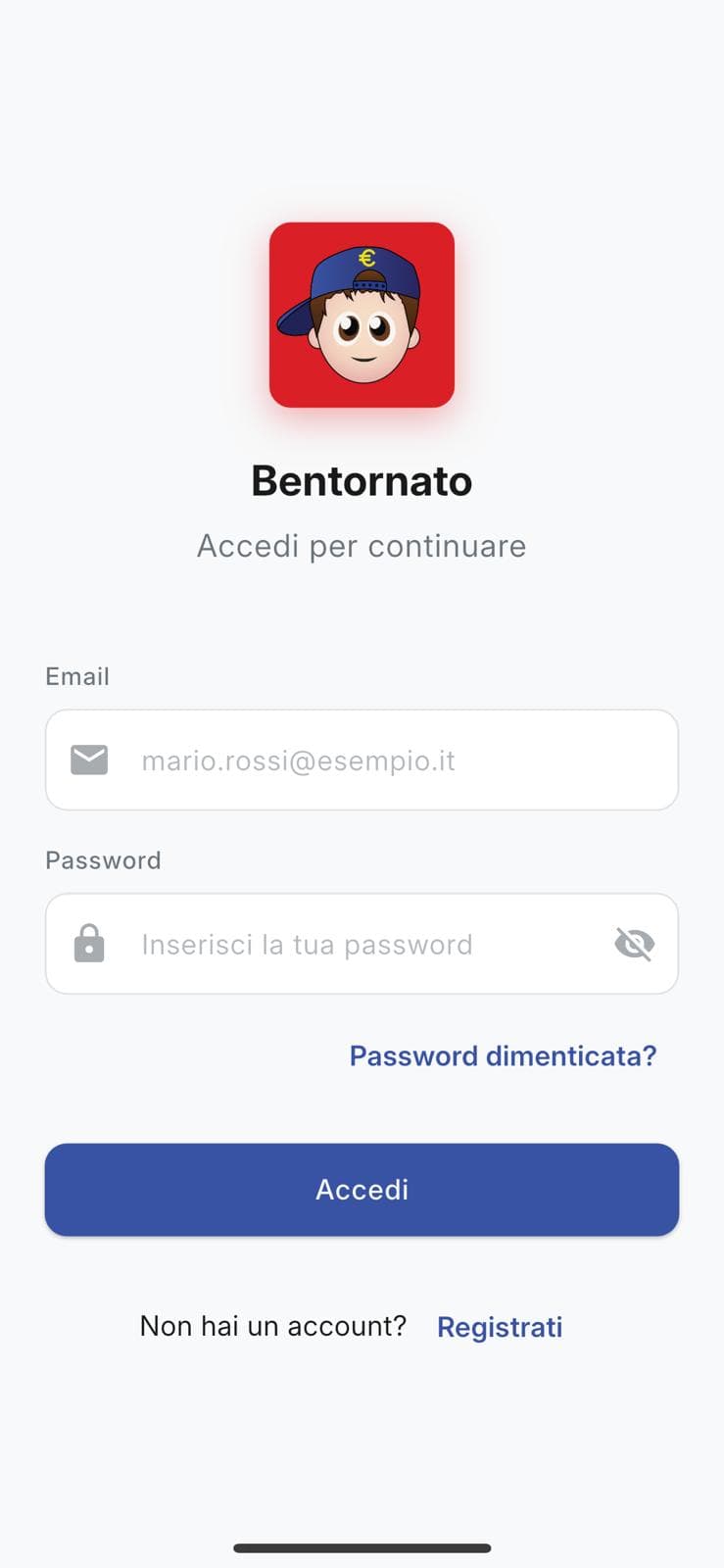Click the Email field label

coord(76,676)
